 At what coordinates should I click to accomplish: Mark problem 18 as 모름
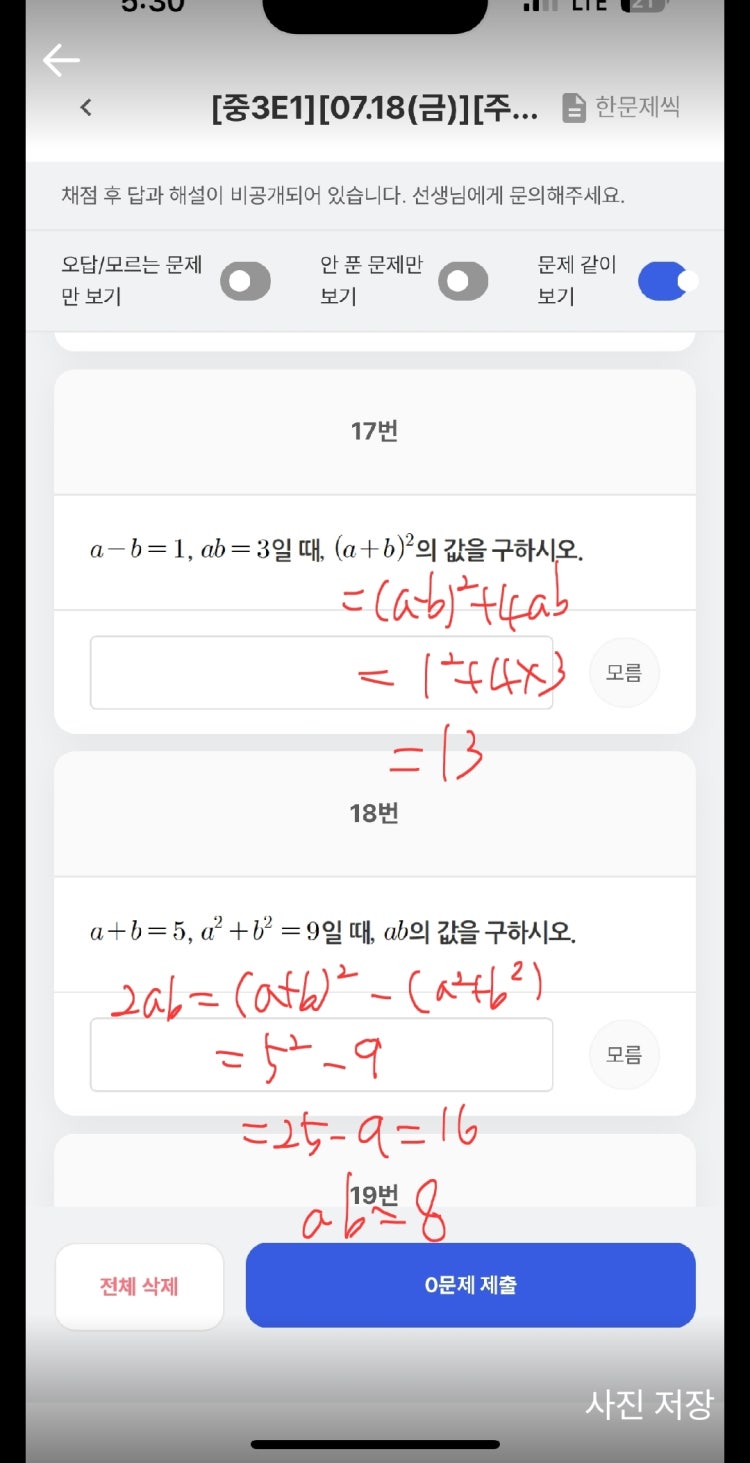[624, 1054]
